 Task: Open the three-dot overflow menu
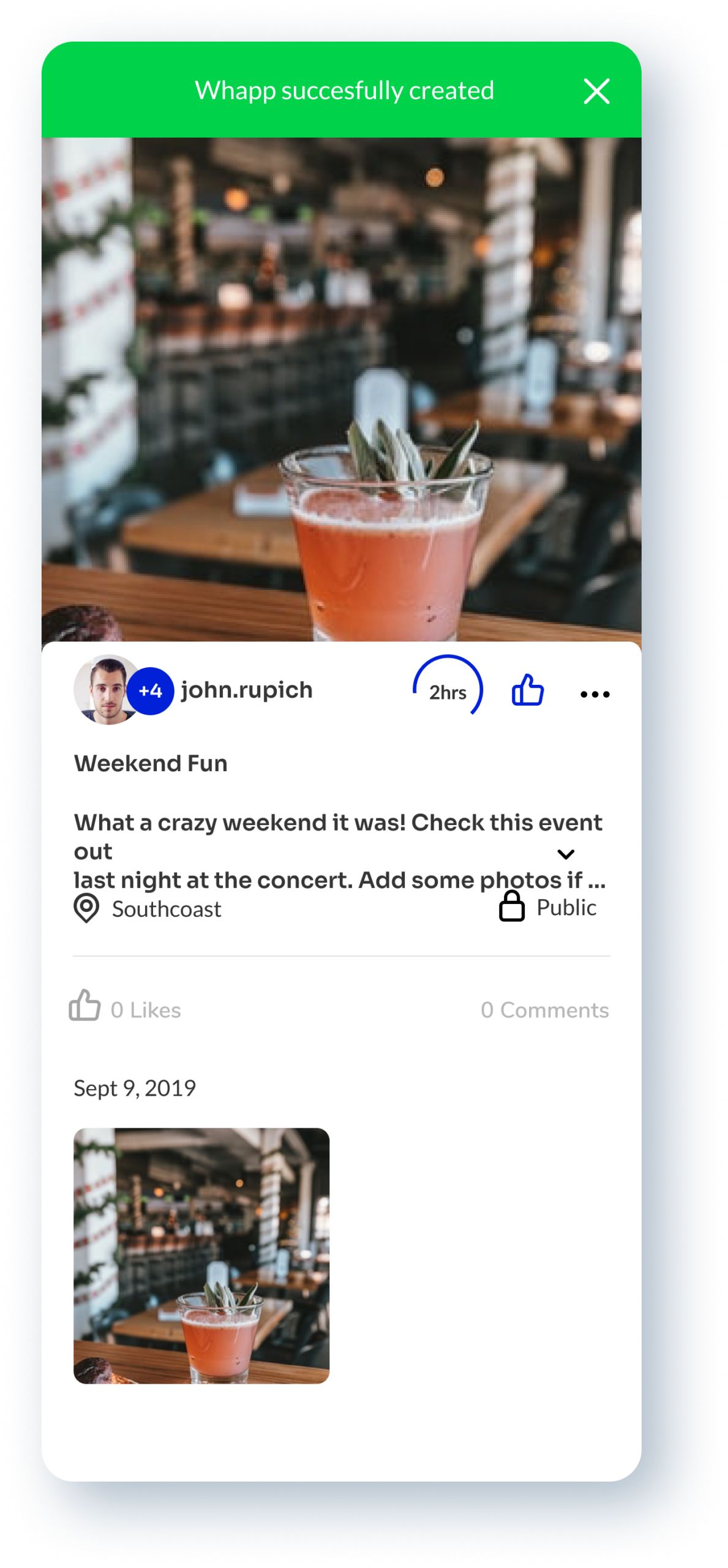(595, 694)
